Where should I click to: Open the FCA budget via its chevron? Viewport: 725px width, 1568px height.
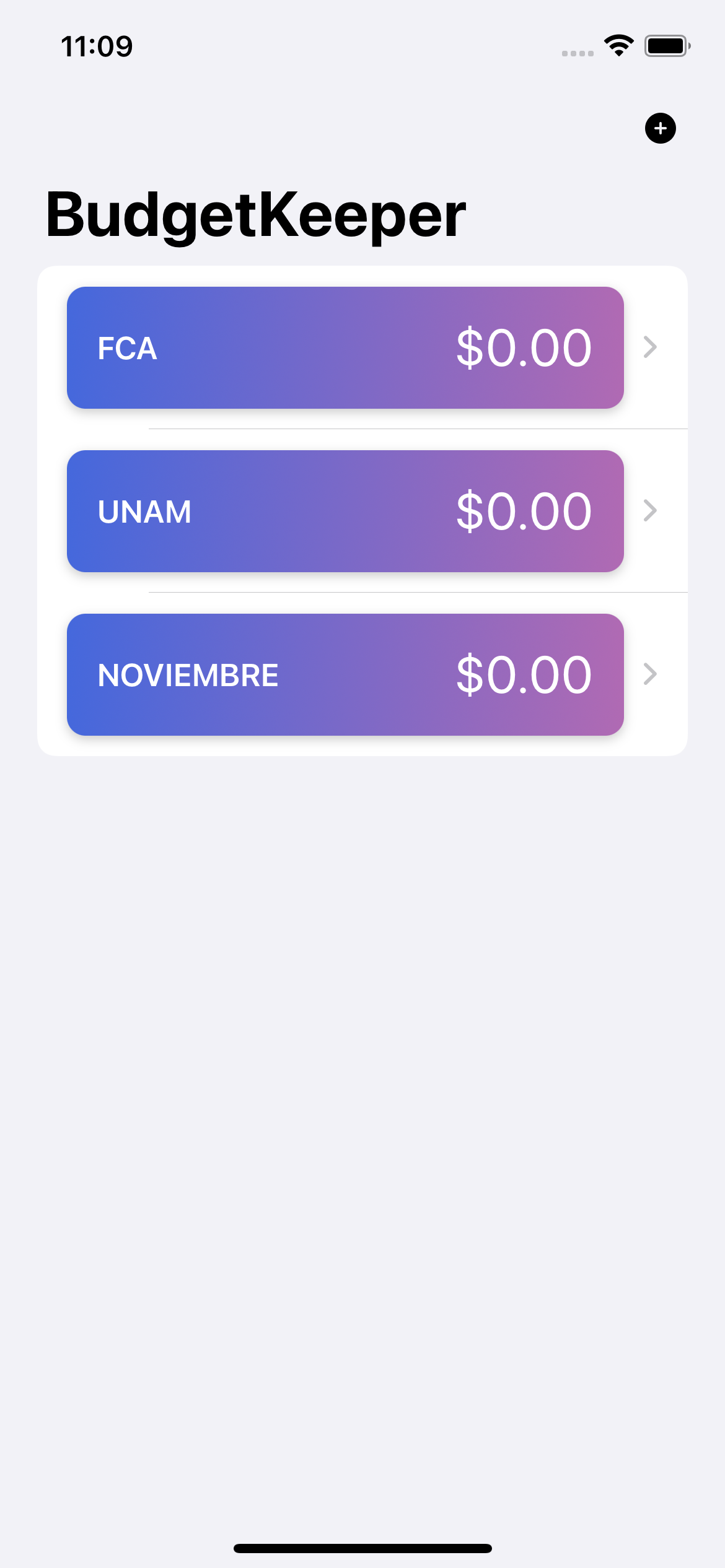pyautogui.click(x=649, y=348)
